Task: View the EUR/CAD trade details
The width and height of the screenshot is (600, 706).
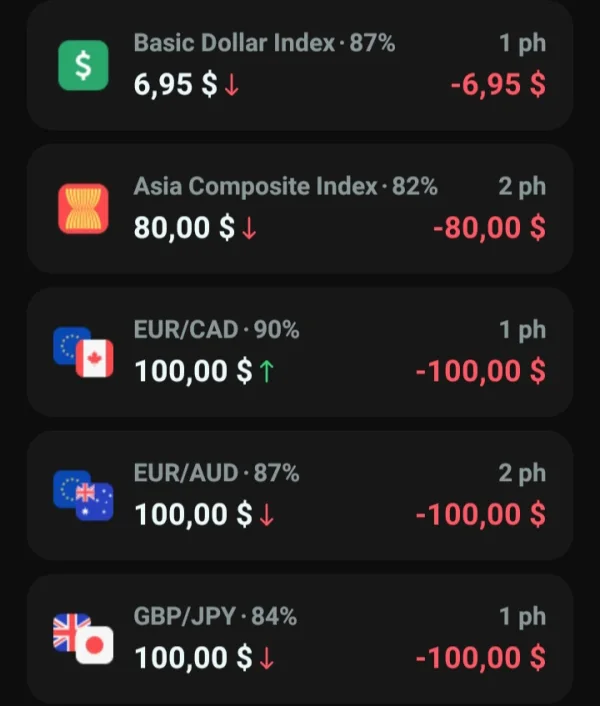Action: [300, 352]
